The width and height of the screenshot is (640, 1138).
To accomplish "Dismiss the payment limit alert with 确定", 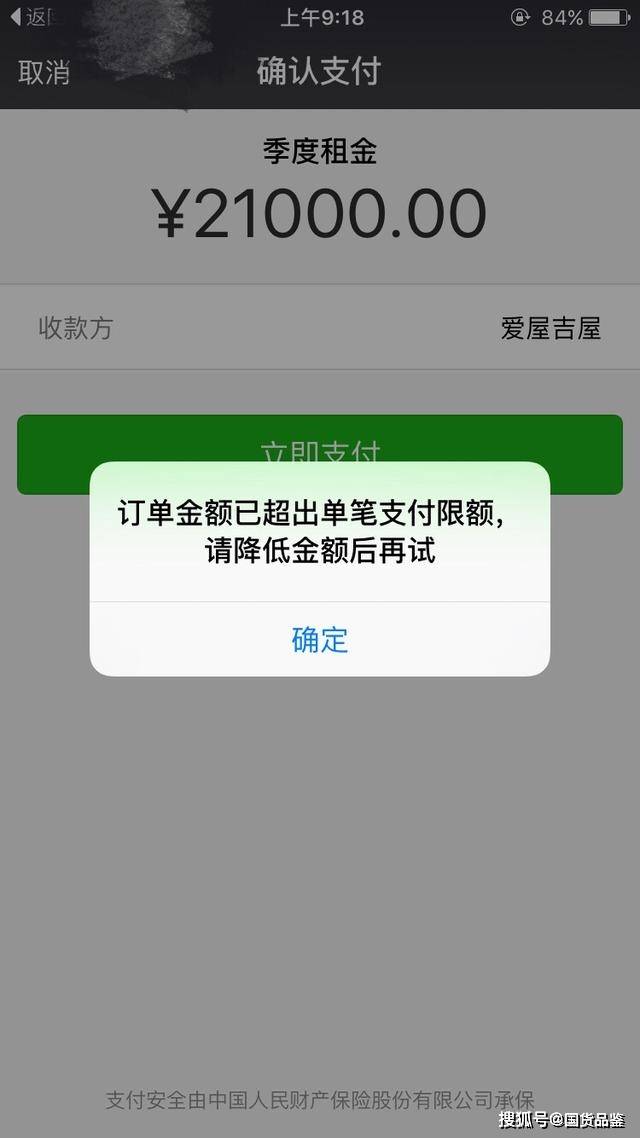I will click(319, 639).
